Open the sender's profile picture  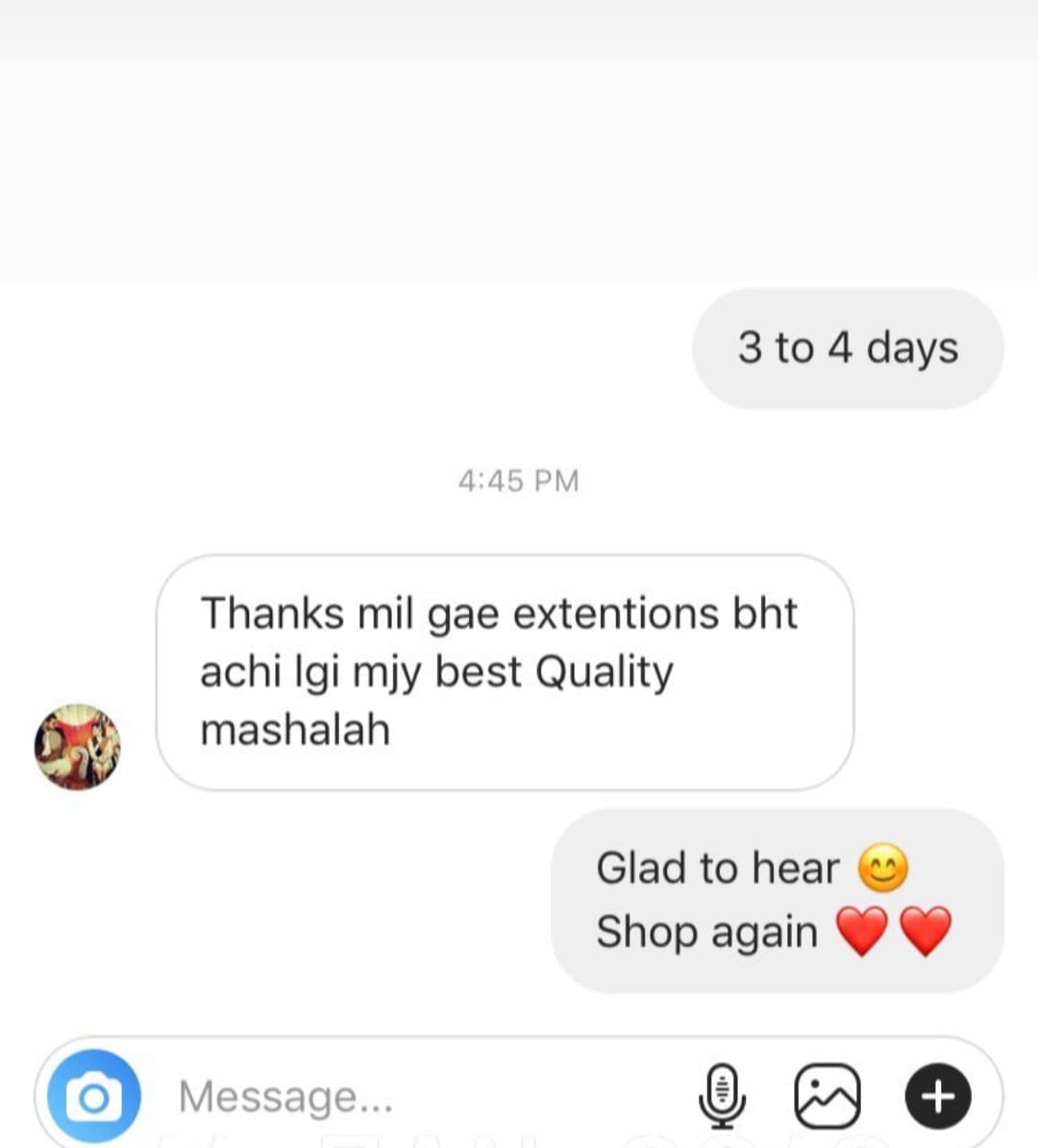78,747
